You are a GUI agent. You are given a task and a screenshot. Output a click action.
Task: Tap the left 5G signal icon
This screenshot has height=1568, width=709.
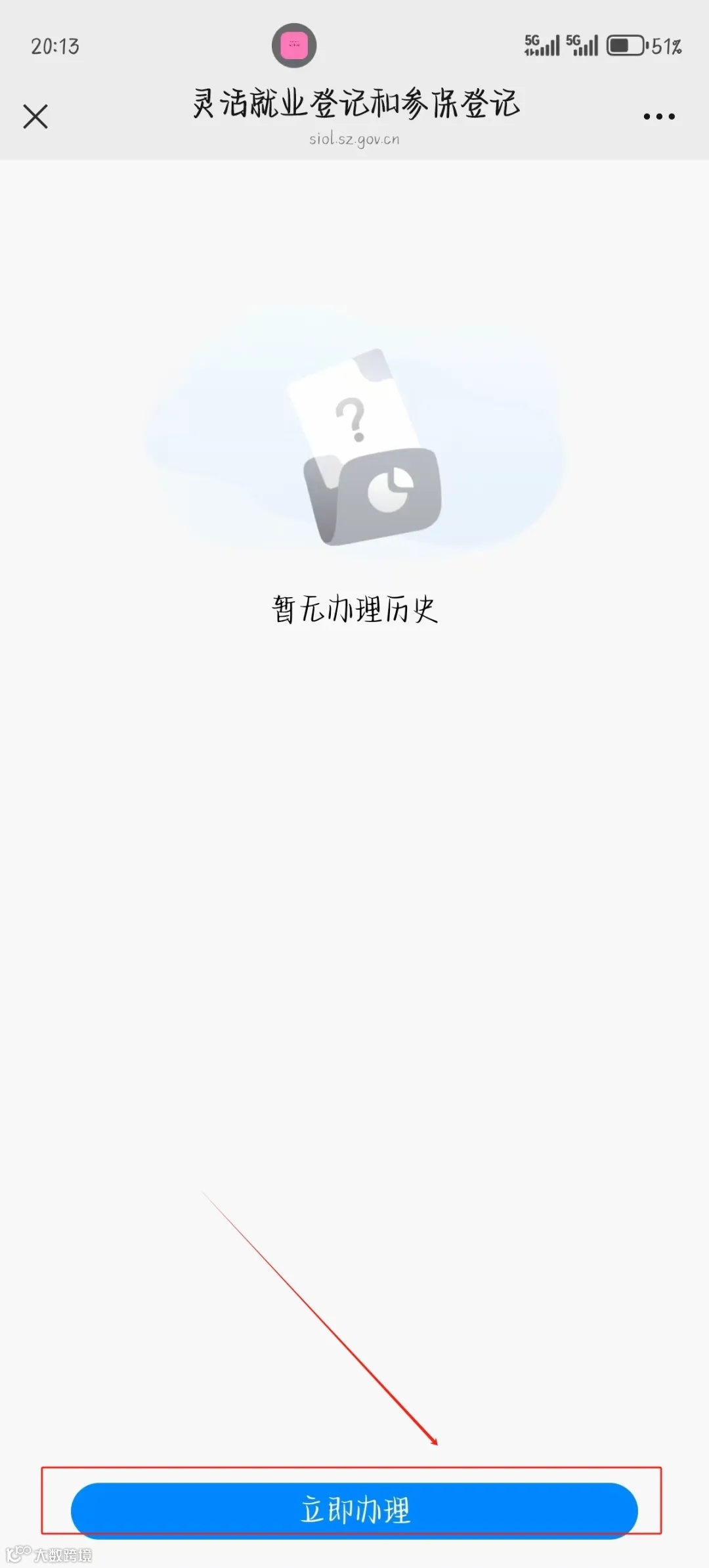click(x=542, y=45)
